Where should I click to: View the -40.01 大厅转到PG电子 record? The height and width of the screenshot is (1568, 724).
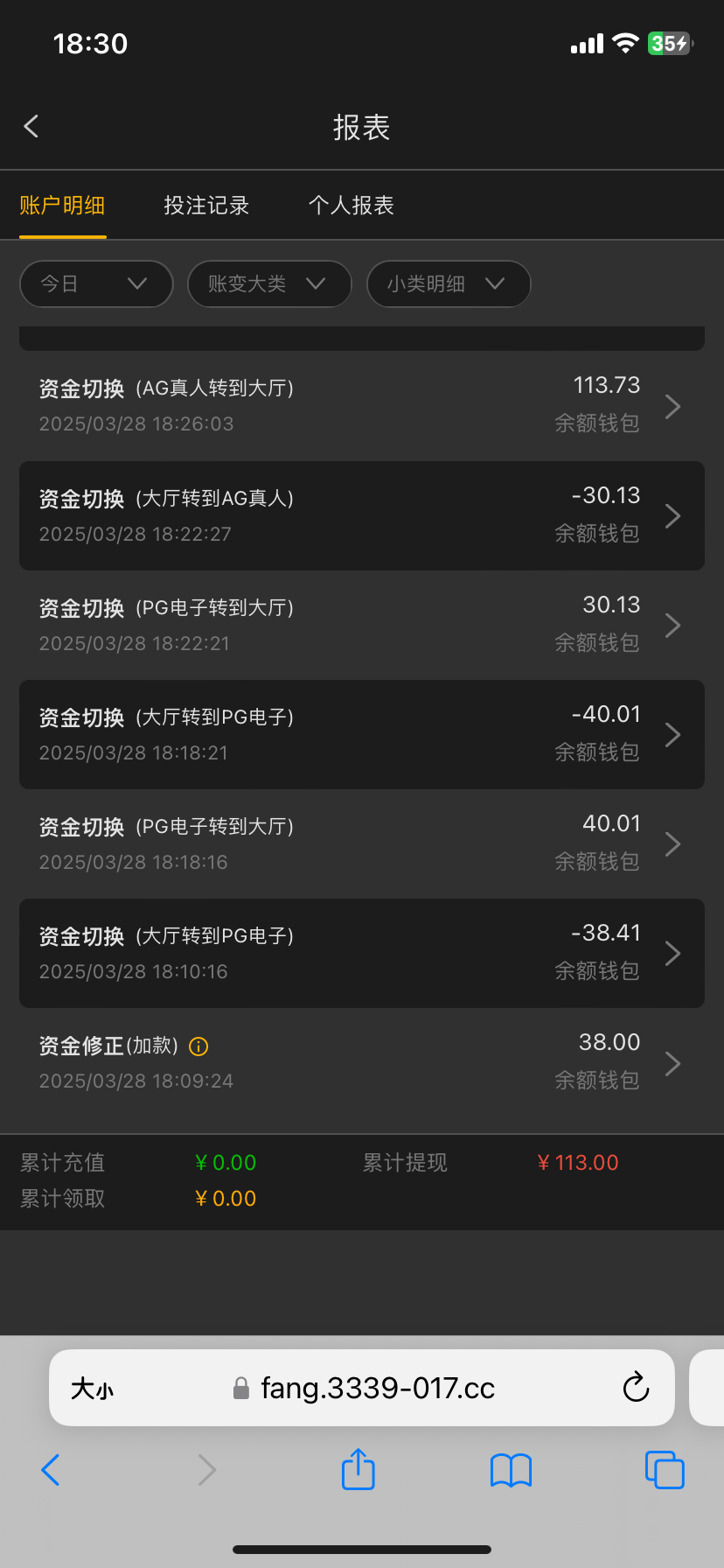pyautogui.click(x=362, y=734)
